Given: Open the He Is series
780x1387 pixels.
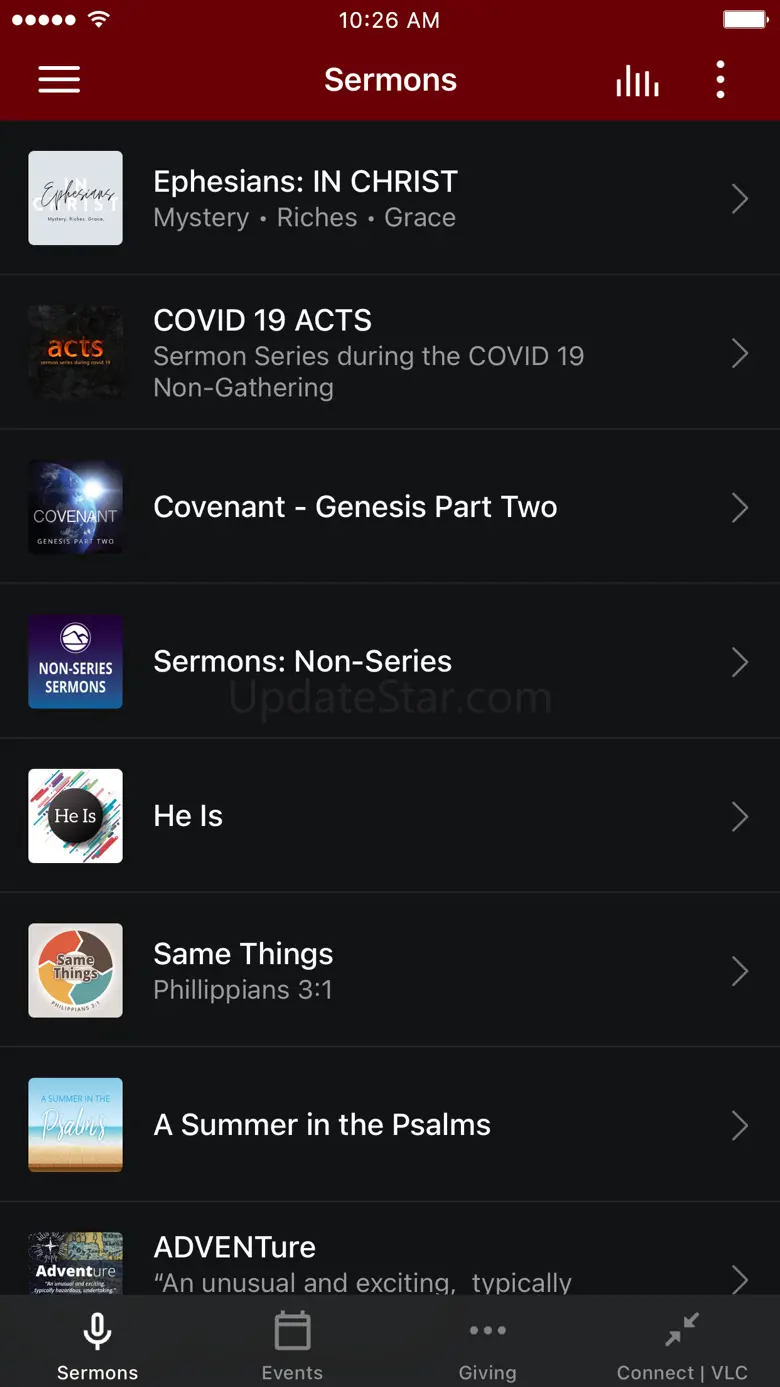Looking at the screenshot, I should coord(390,816).
